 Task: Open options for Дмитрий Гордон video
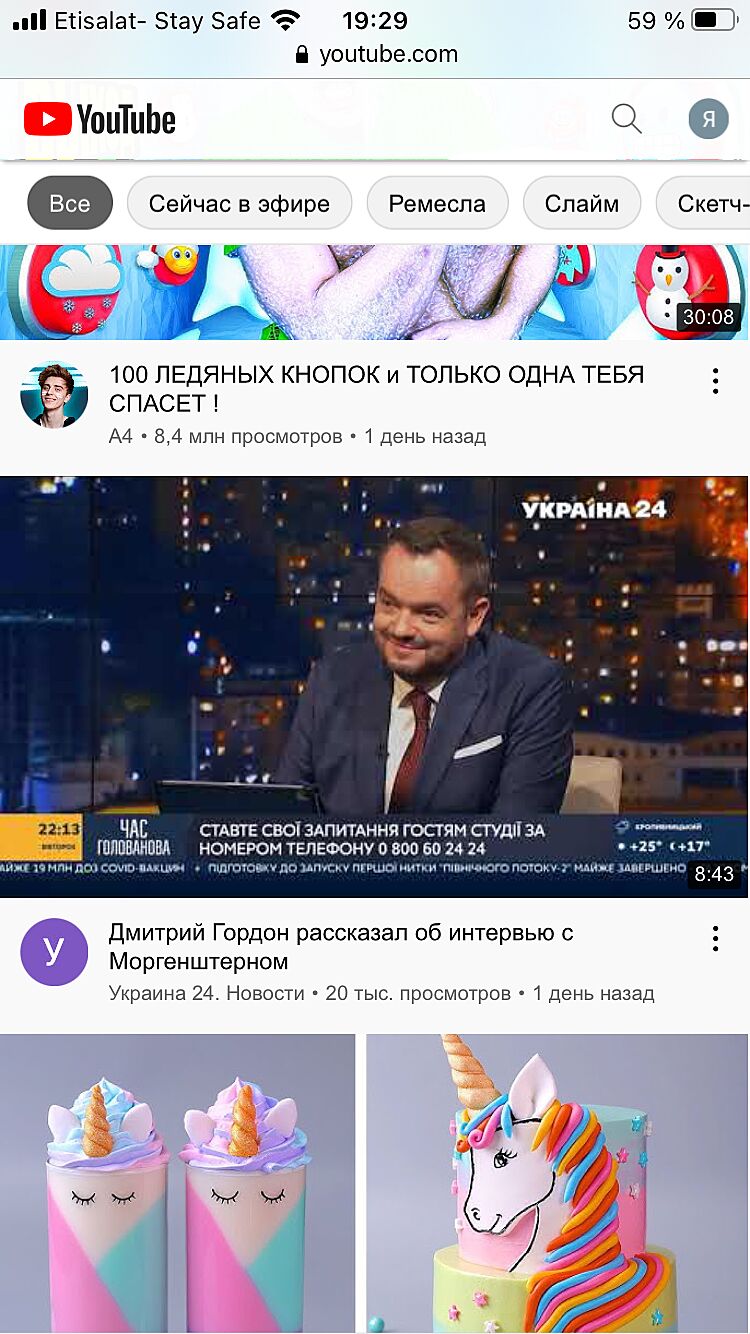coord(715,938)
